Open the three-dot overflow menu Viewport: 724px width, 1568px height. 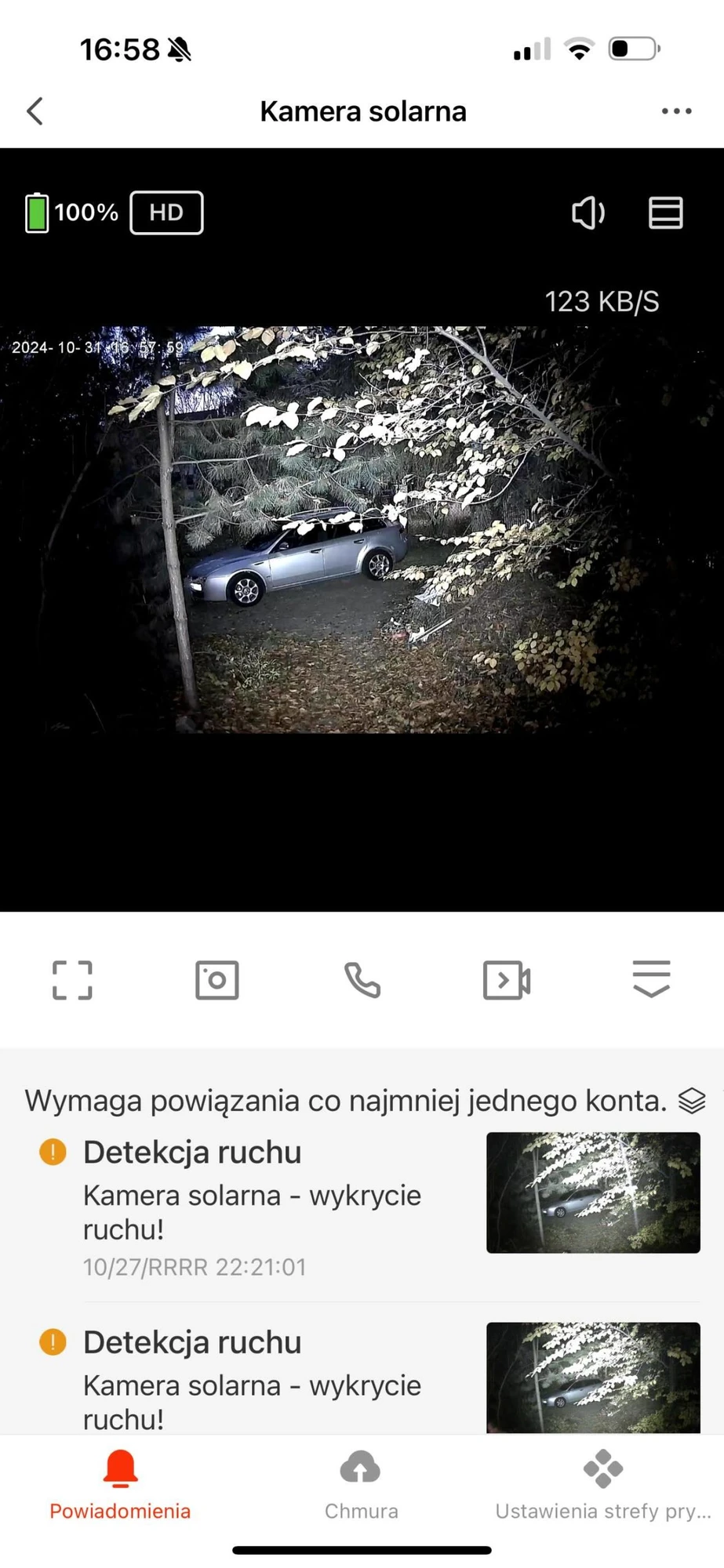pos(676,111)
